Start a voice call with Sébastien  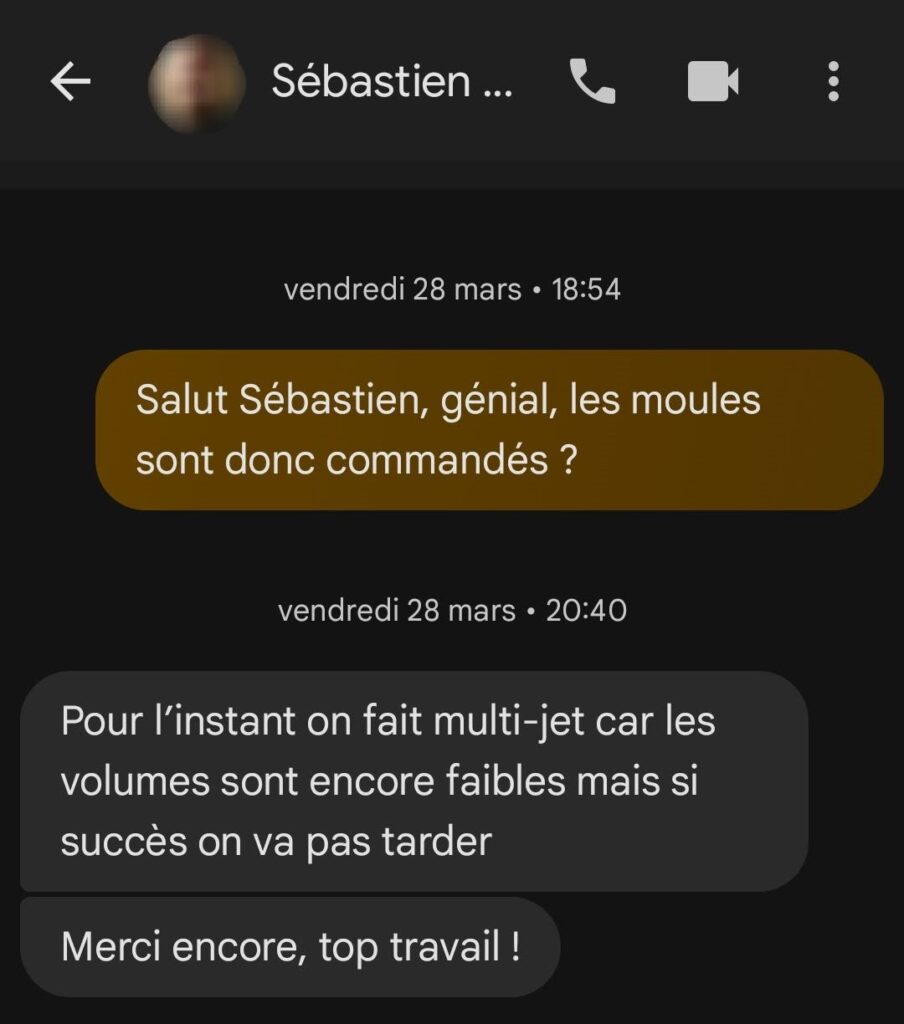pyautogui.click(x=593, y=82)
